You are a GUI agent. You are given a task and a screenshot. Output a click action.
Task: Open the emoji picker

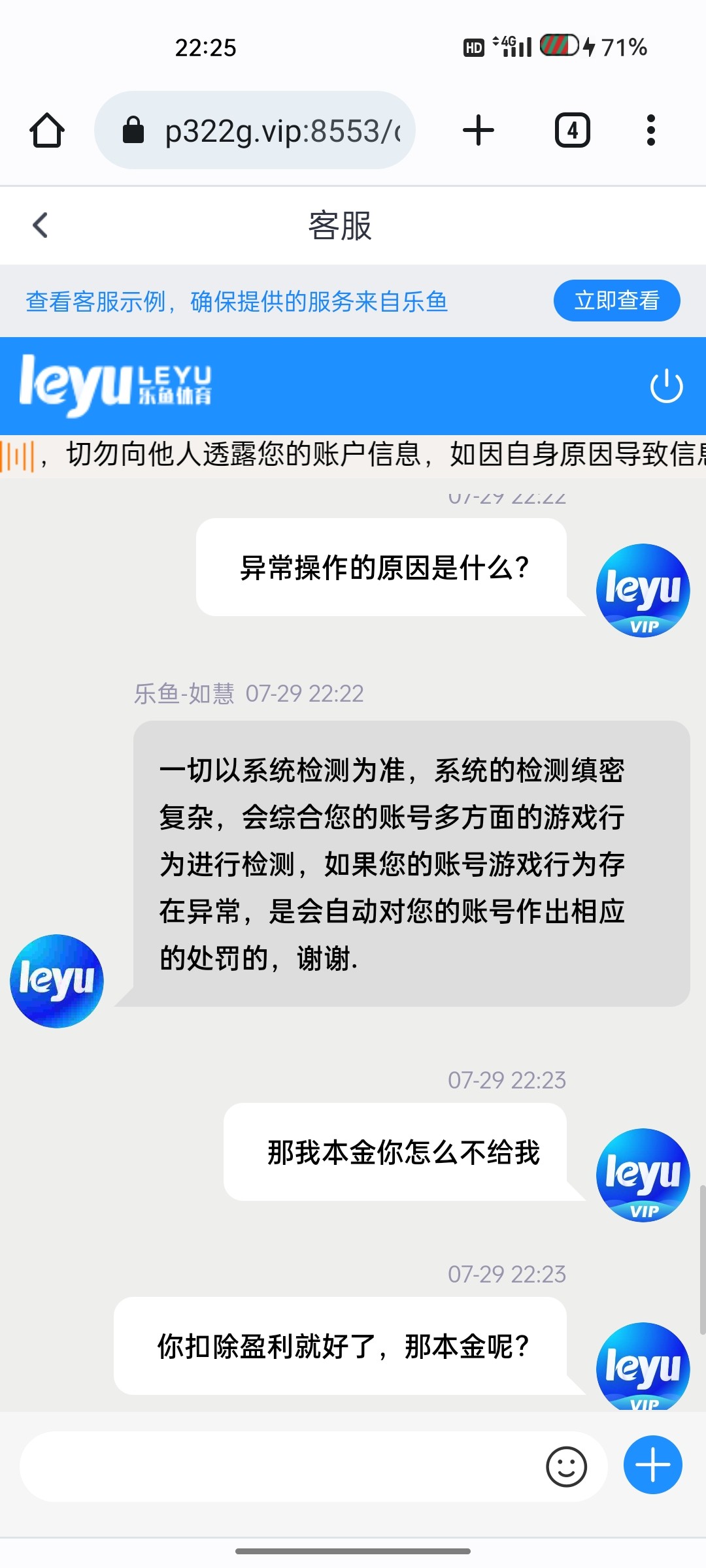click(566, 1467)
